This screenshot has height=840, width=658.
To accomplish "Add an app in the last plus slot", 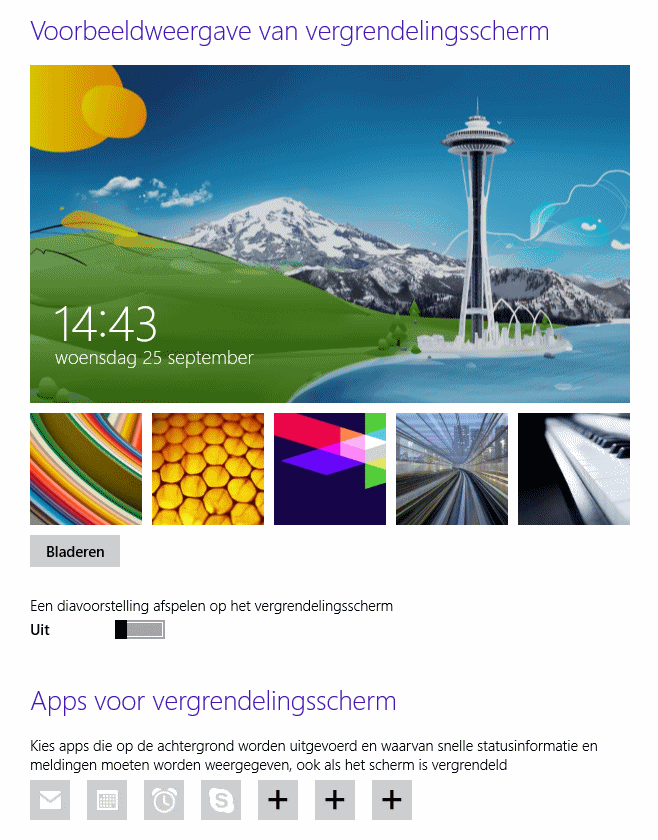I will [x=392, y=800].
